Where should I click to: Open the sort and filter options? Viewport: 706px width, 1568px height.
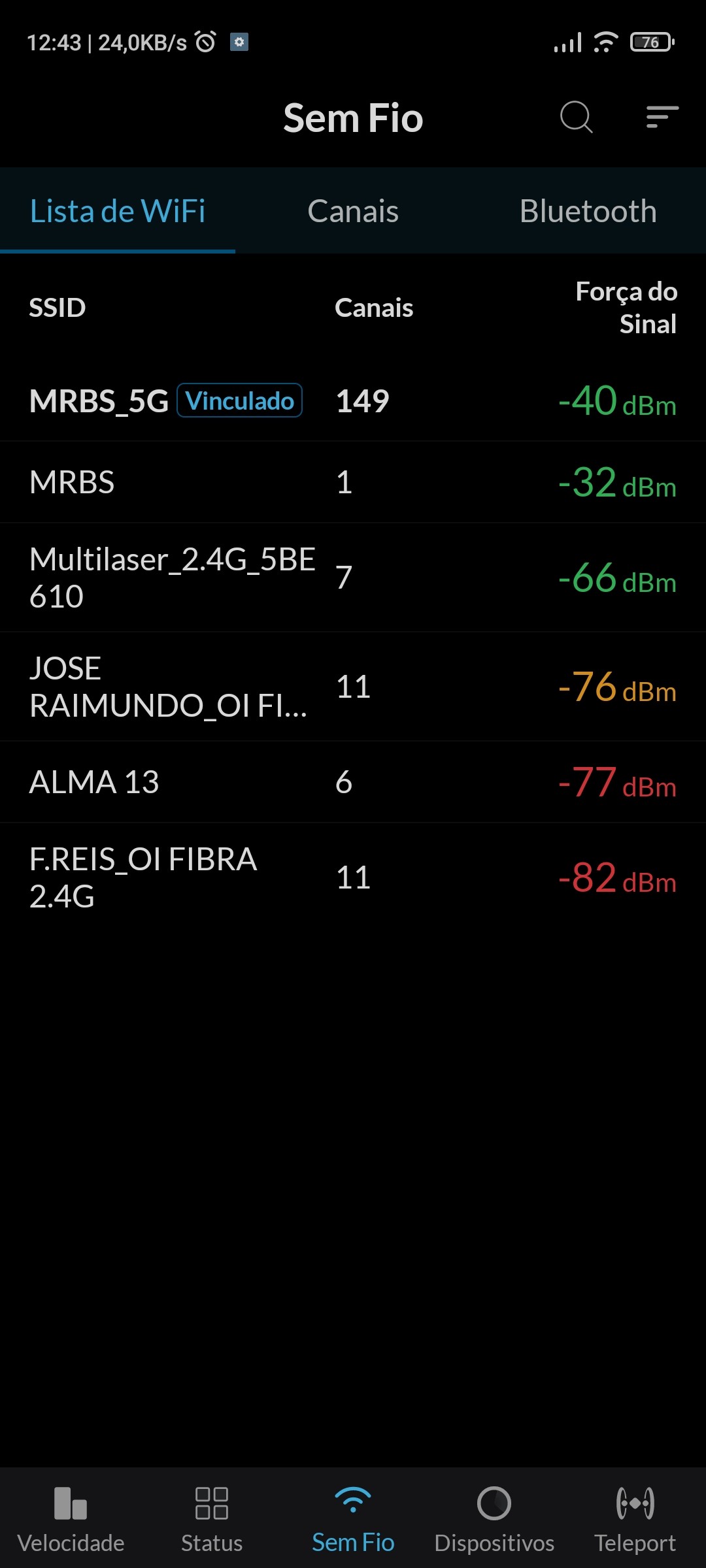coord(662,118)
